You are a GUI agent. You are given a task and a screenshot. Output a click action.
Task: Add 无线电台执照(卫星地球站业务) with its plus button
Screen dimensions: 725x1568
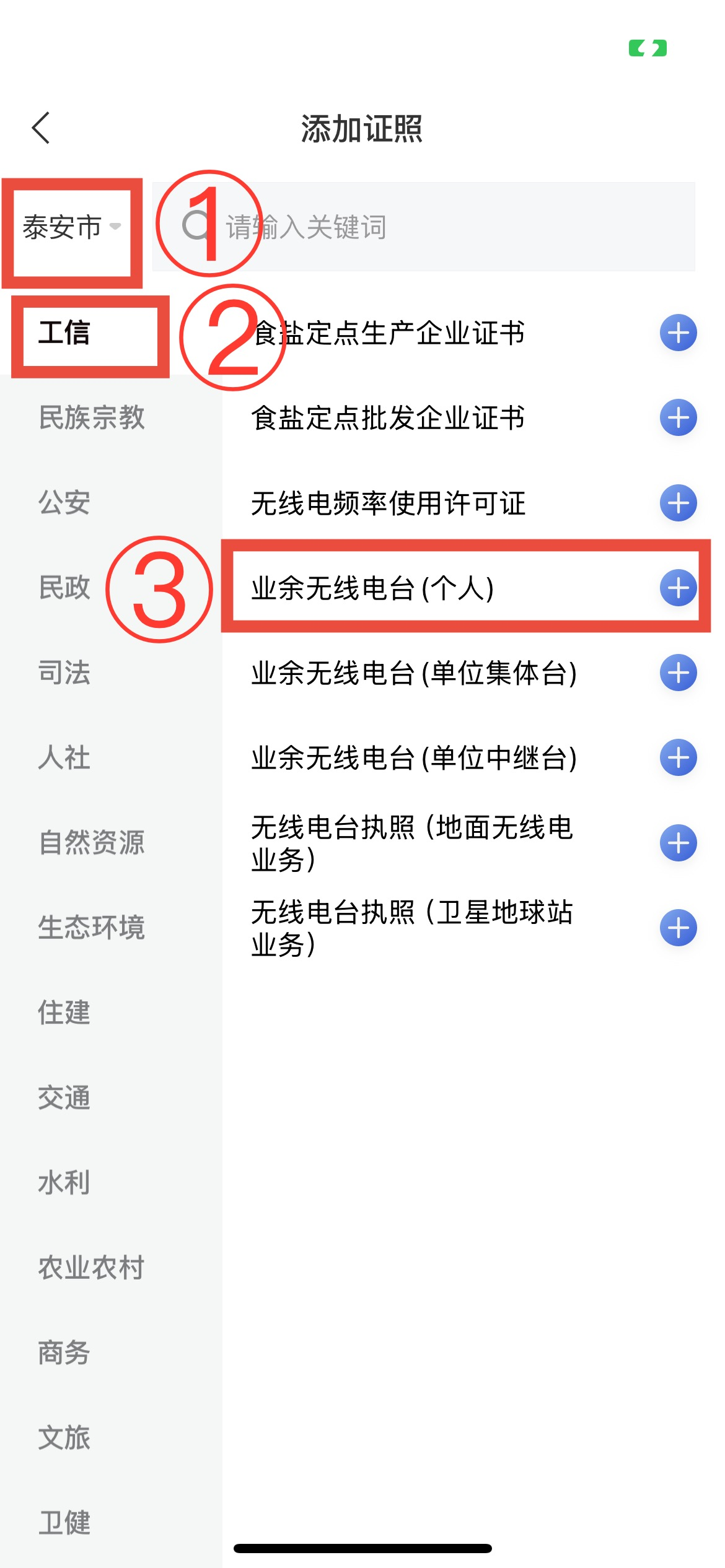point(679,928)
